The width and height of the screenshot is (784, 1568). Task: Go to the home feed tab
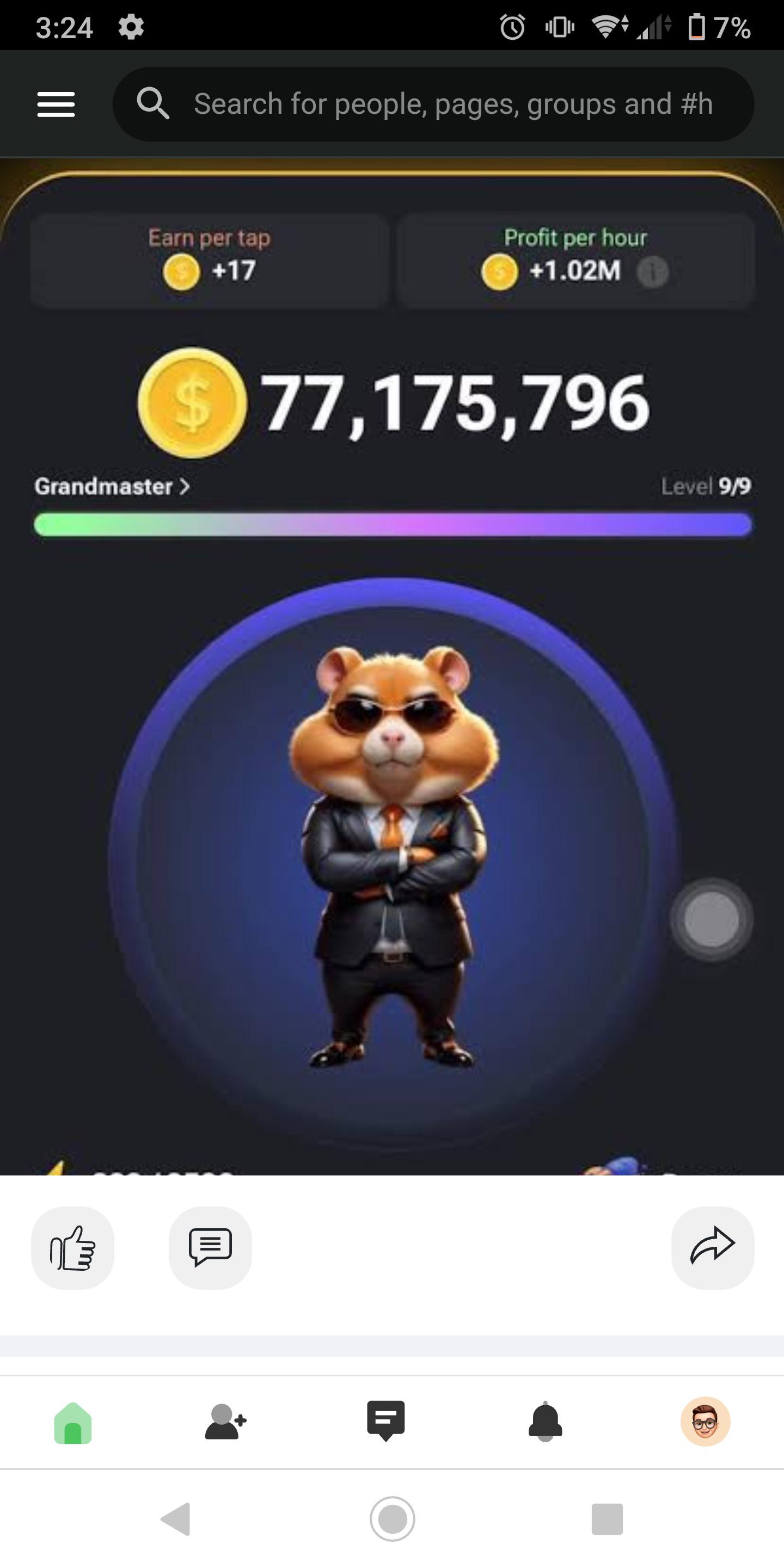coord(73,1423)
